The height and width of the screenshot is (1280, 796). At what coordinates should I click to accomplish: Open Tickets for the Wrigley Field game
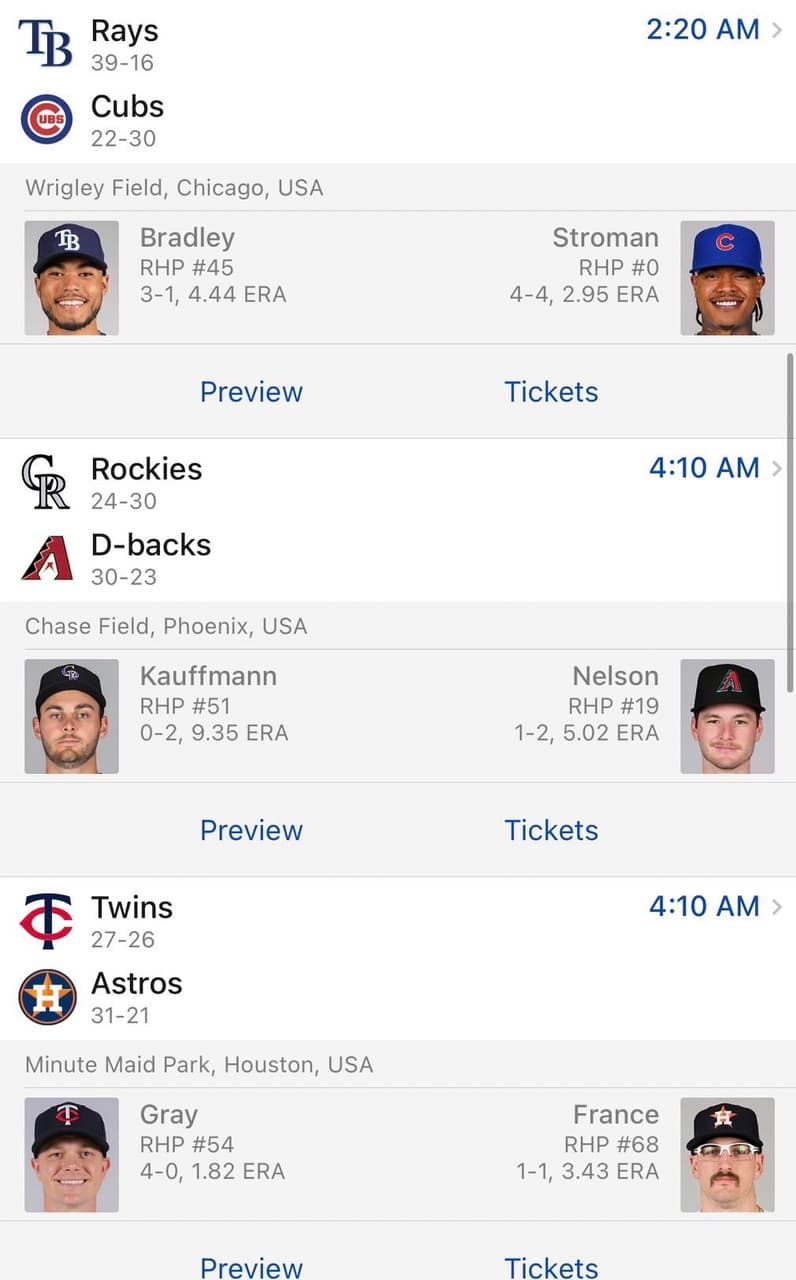[551, 392]
